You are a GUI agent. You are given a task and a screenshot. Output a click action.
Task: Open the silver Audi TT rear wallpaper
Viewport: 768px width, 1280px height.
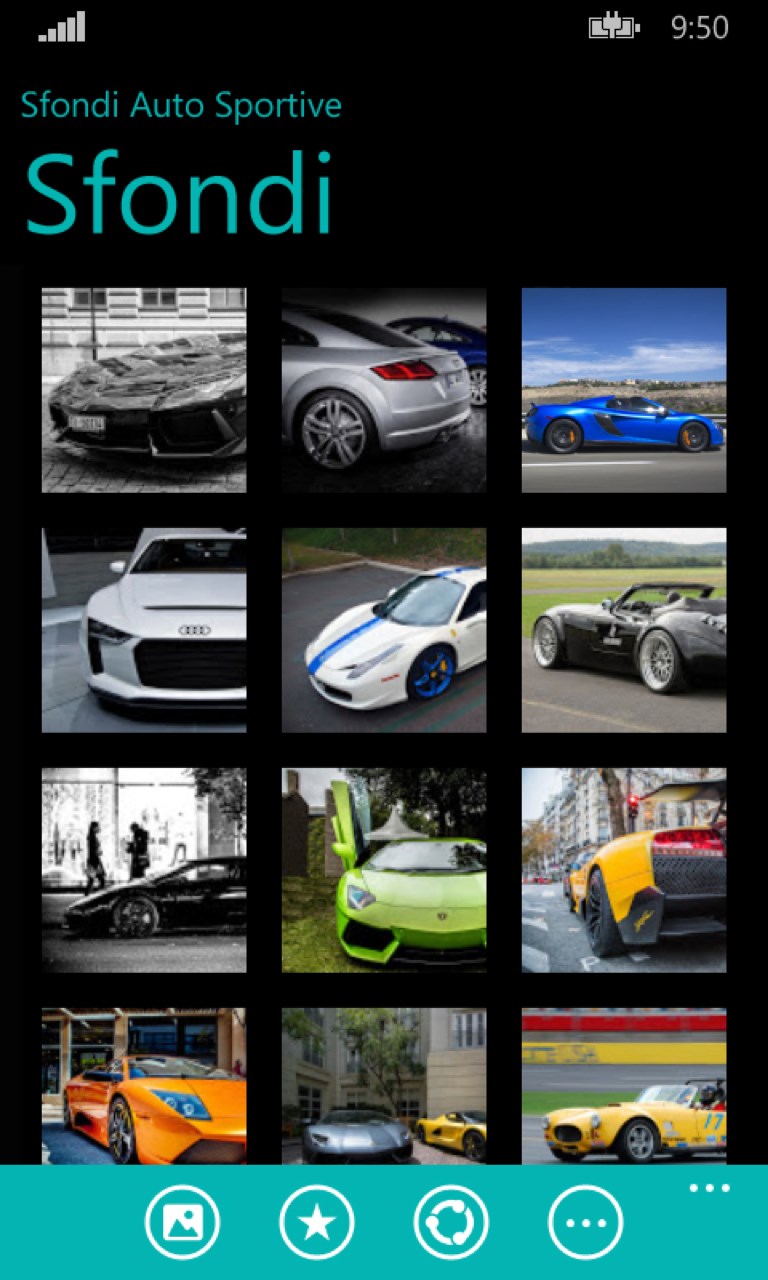[384, 390]
